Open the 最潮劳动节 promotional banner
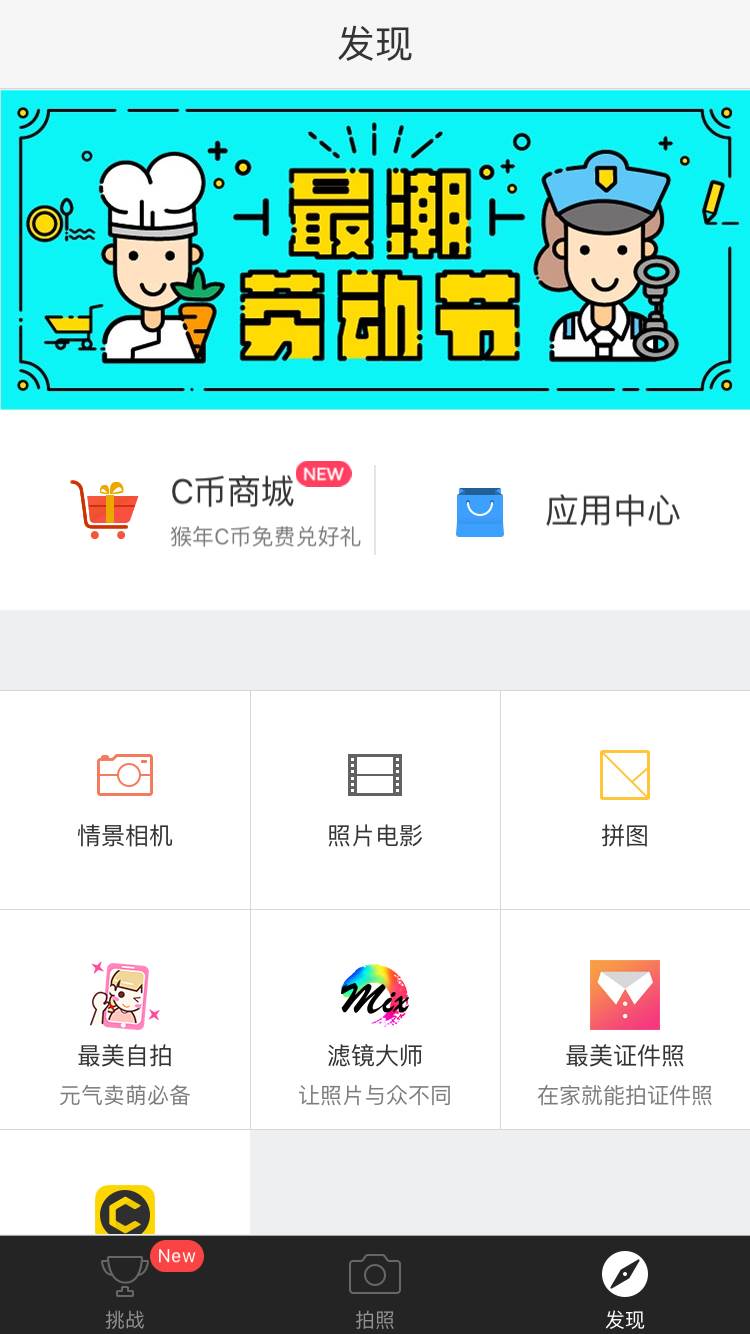Image resolution: width=750 pixels, height=1334 pixels. [375, 249]
